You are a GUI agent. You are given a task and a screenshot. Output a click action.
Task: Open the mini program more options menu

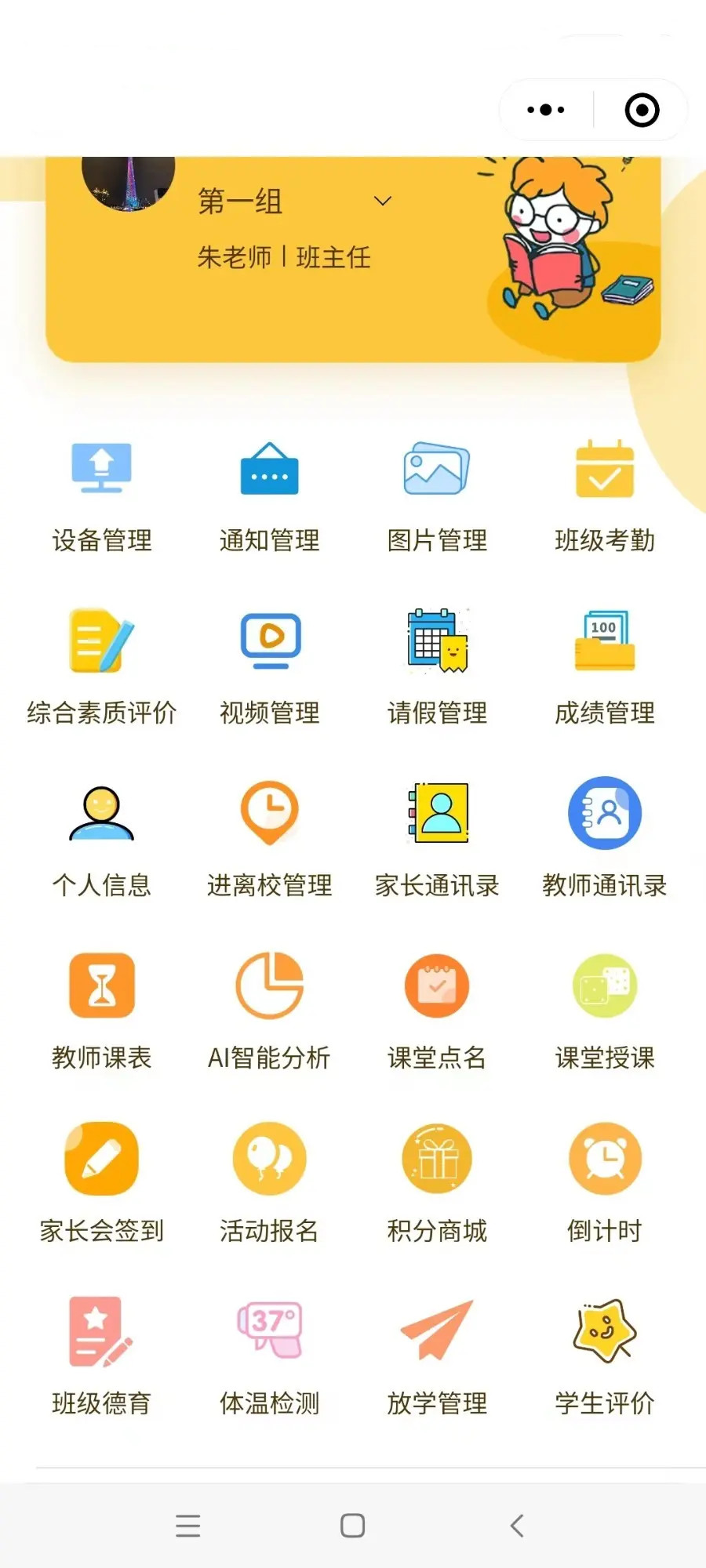coord(546,110)
